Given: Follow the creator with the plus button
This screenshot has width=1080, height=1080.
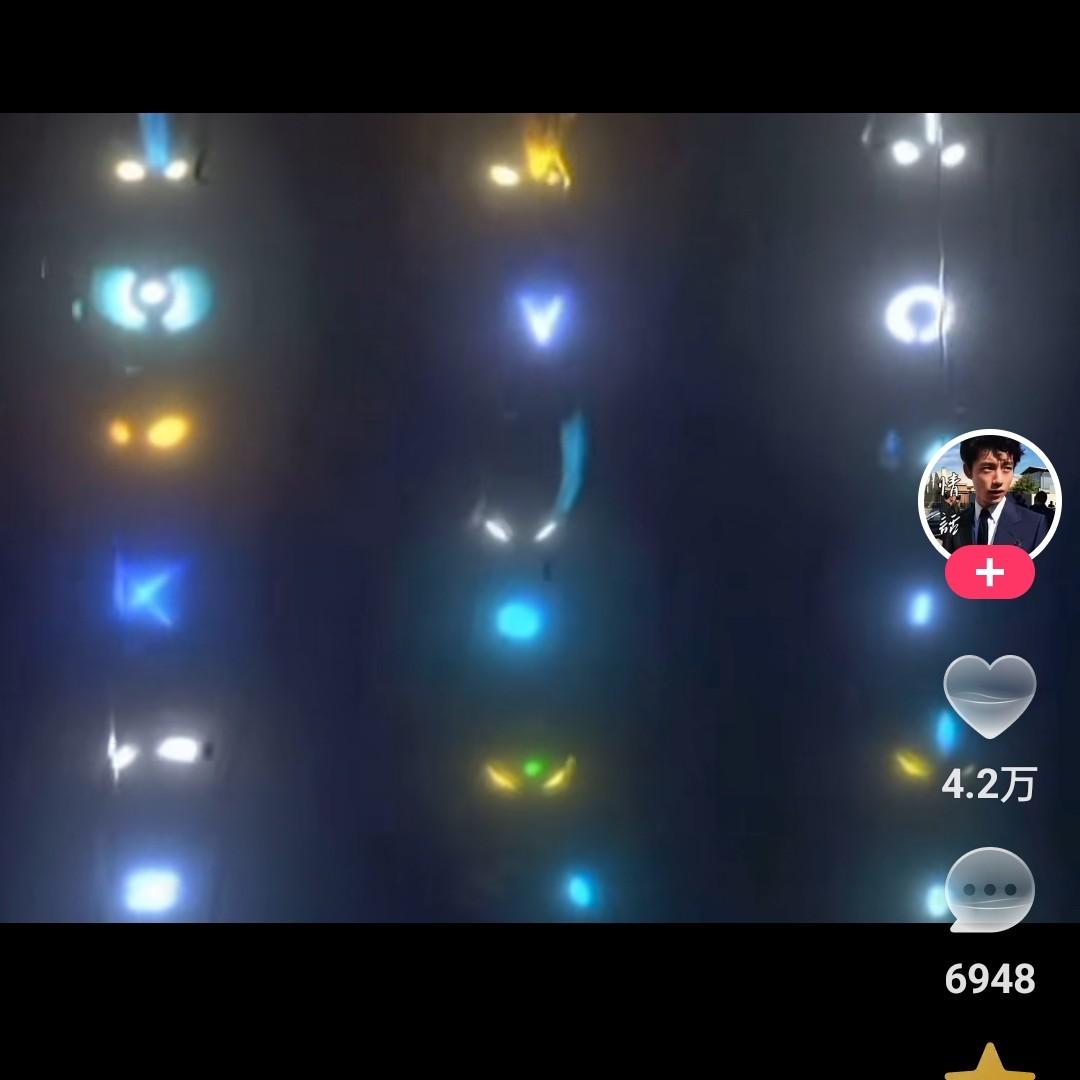Looking at the screenshot, I should (989, 573).
